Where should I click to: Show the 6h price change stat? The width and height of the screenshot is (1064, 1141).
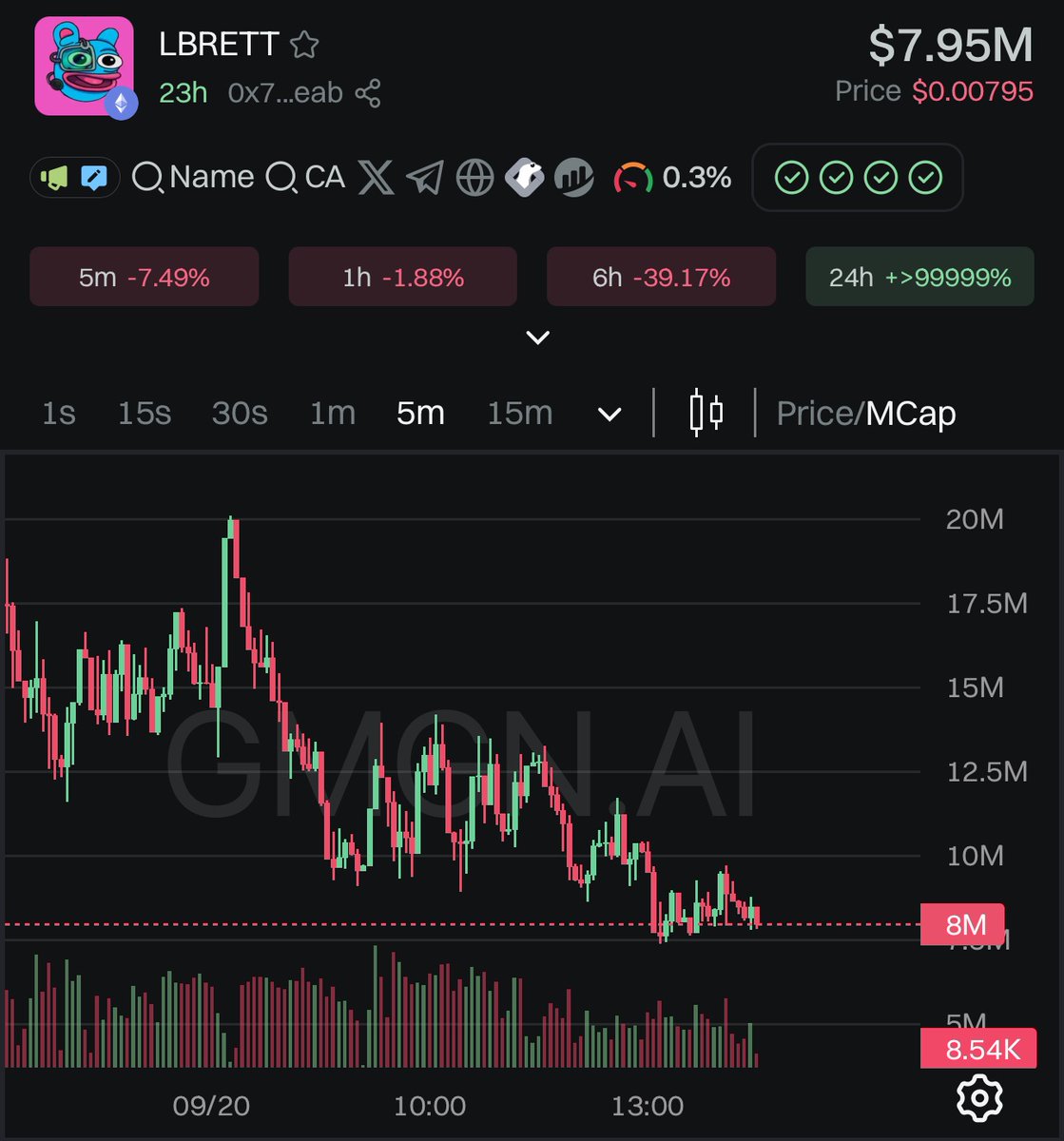coord(661,277)
